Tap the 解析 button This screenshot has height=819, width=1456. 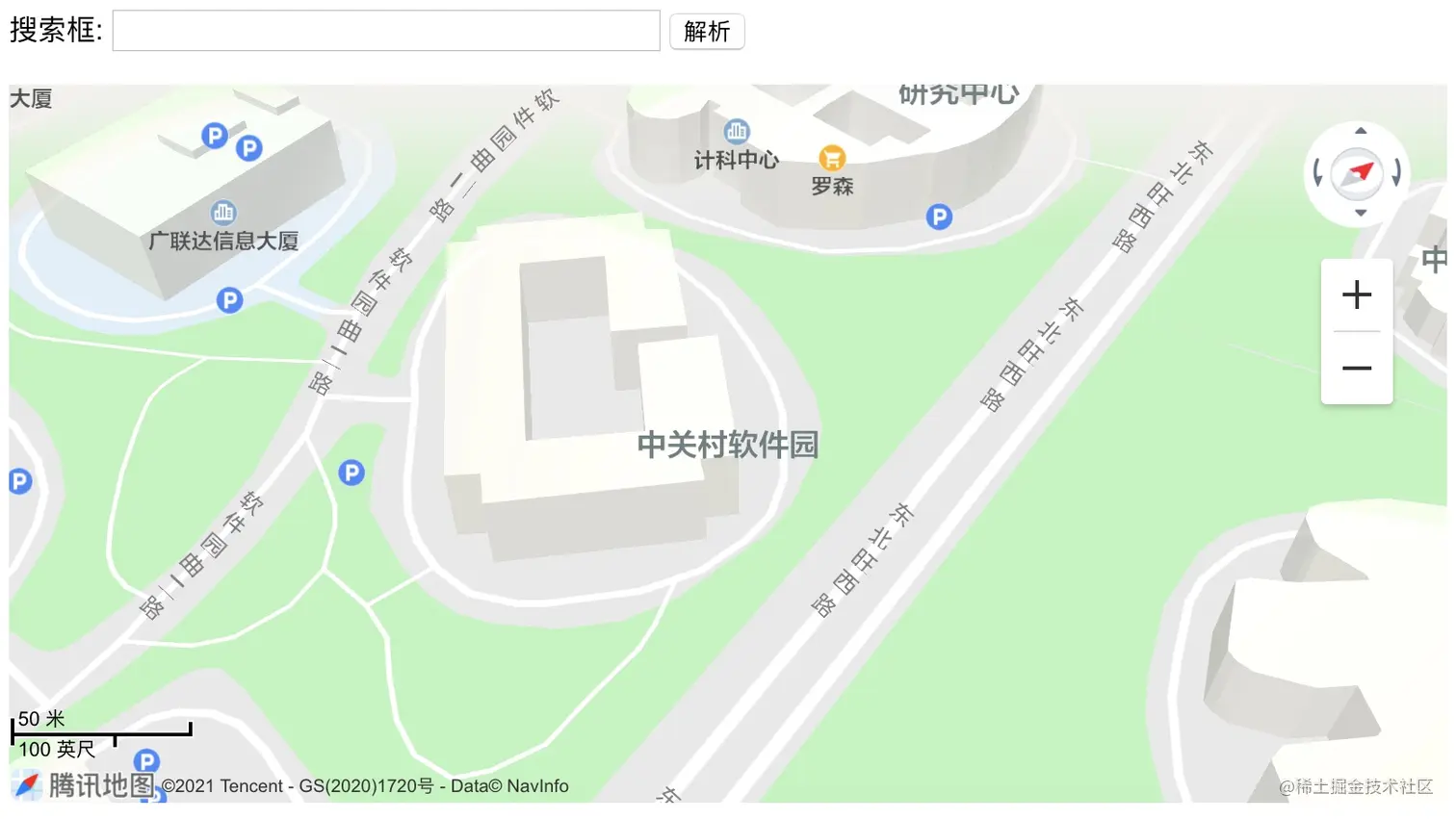707,32
